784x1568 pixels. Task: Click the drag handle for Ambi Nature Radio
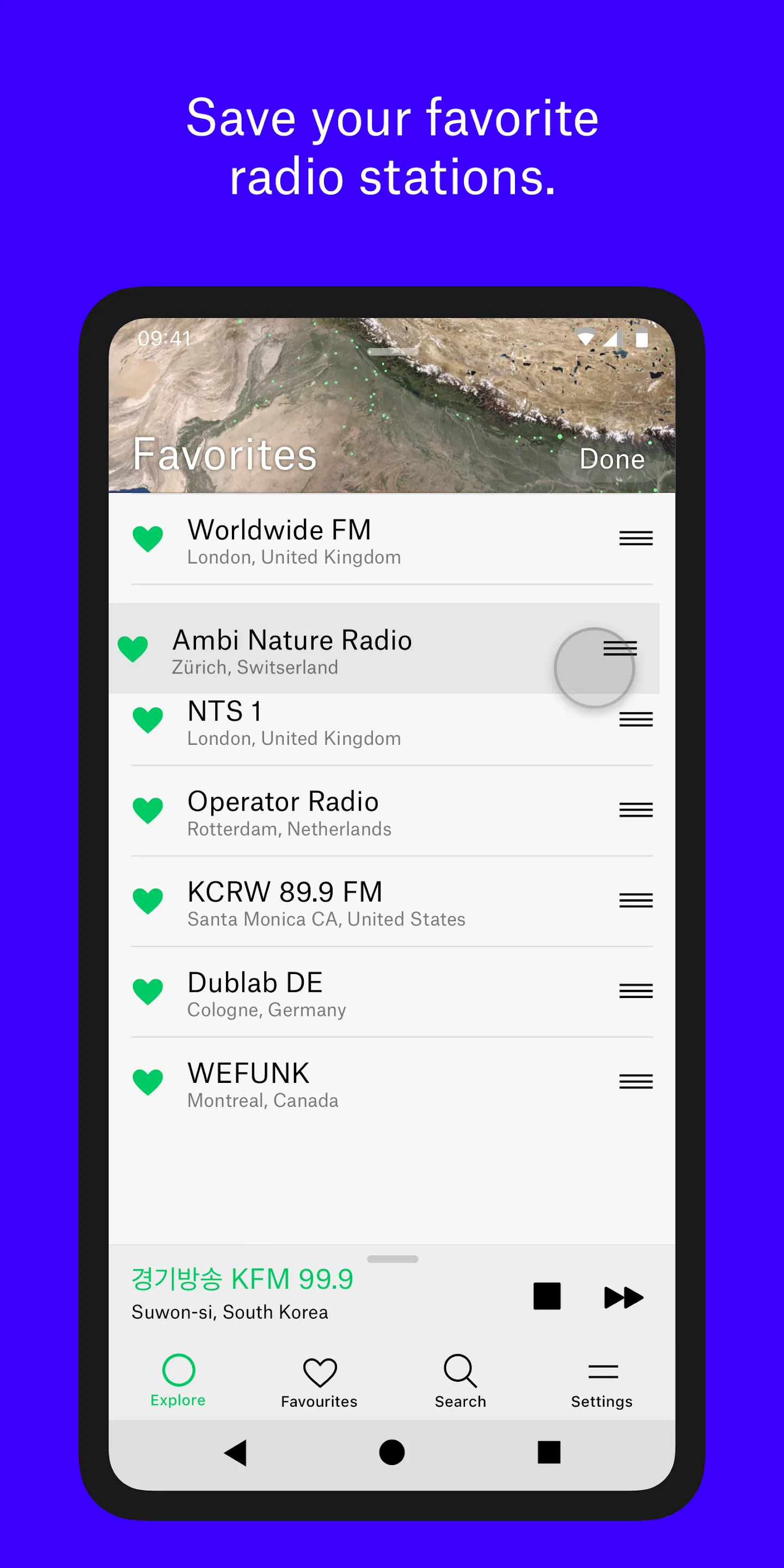(620, 649)
